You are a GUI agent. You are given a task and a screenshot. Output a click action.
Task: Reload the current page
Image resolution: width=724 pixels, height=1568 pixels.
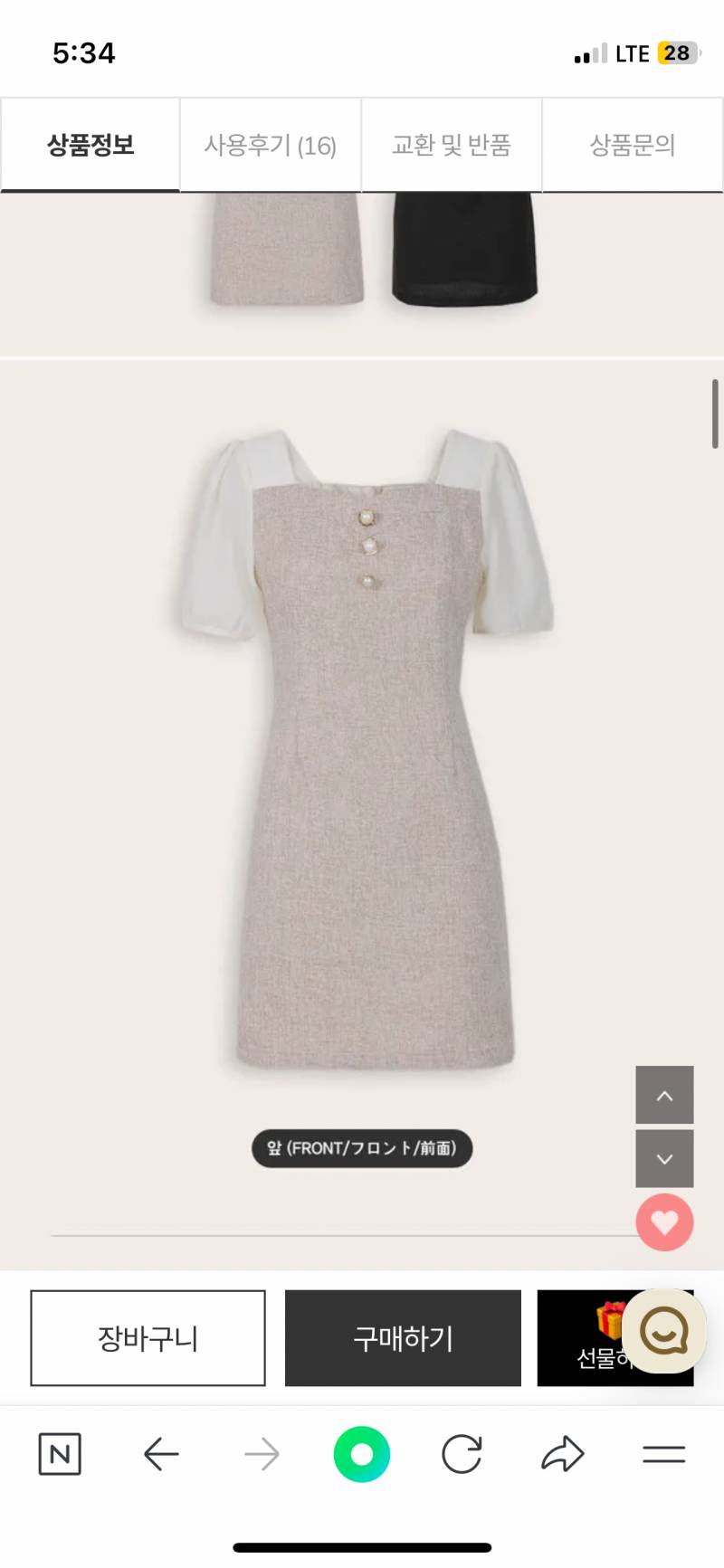tap(462, 1455)
